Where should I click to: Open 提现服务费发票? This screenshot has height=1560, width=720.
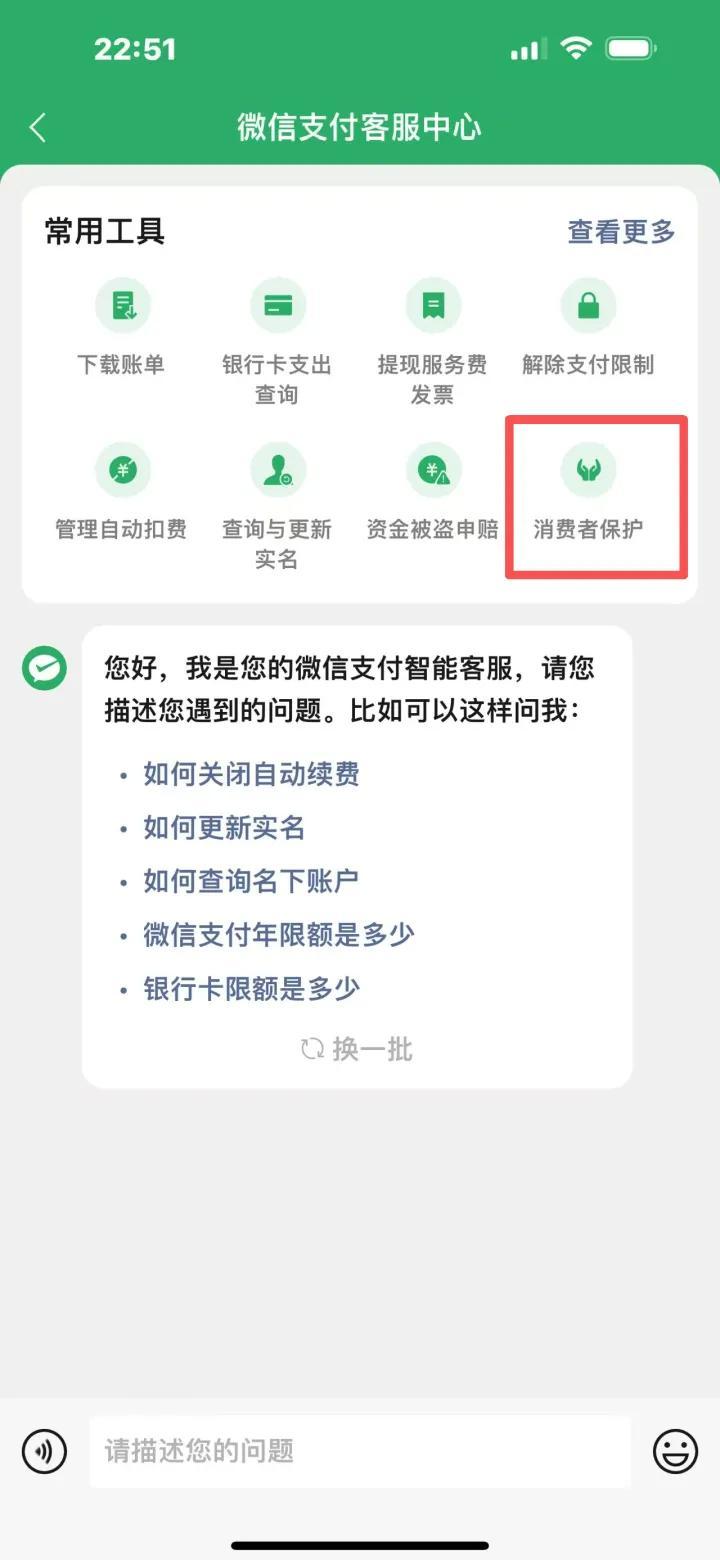coord(432,340)
